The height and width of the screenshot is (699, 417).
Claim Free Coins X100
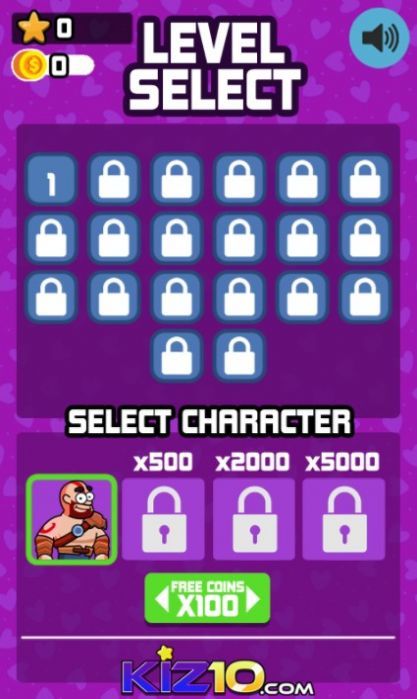[207, 599]
